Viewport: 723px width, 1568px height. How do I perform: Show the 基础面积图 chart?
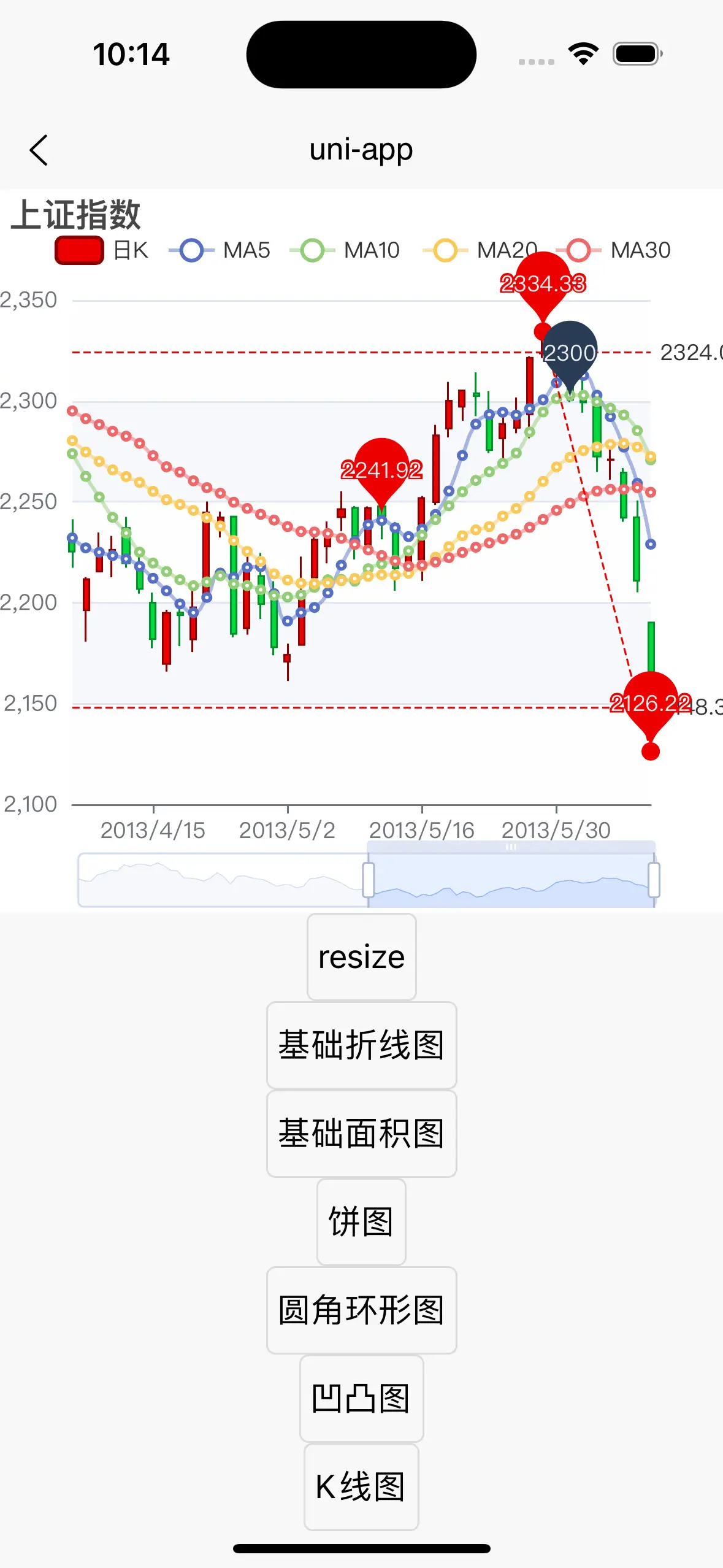tap(362, 1134)
